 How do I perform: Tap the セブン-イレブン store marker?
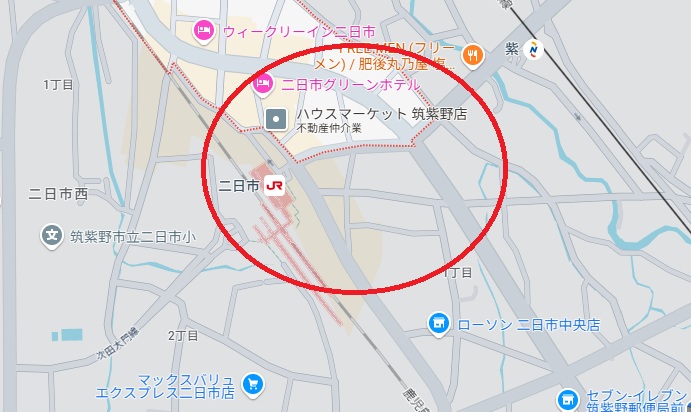567,399
